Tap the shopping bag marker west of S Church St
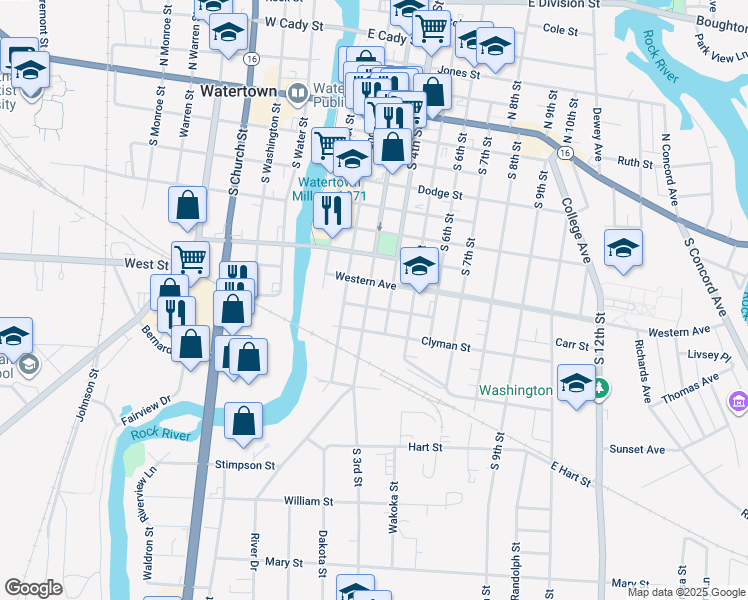 tap(187, 209)
